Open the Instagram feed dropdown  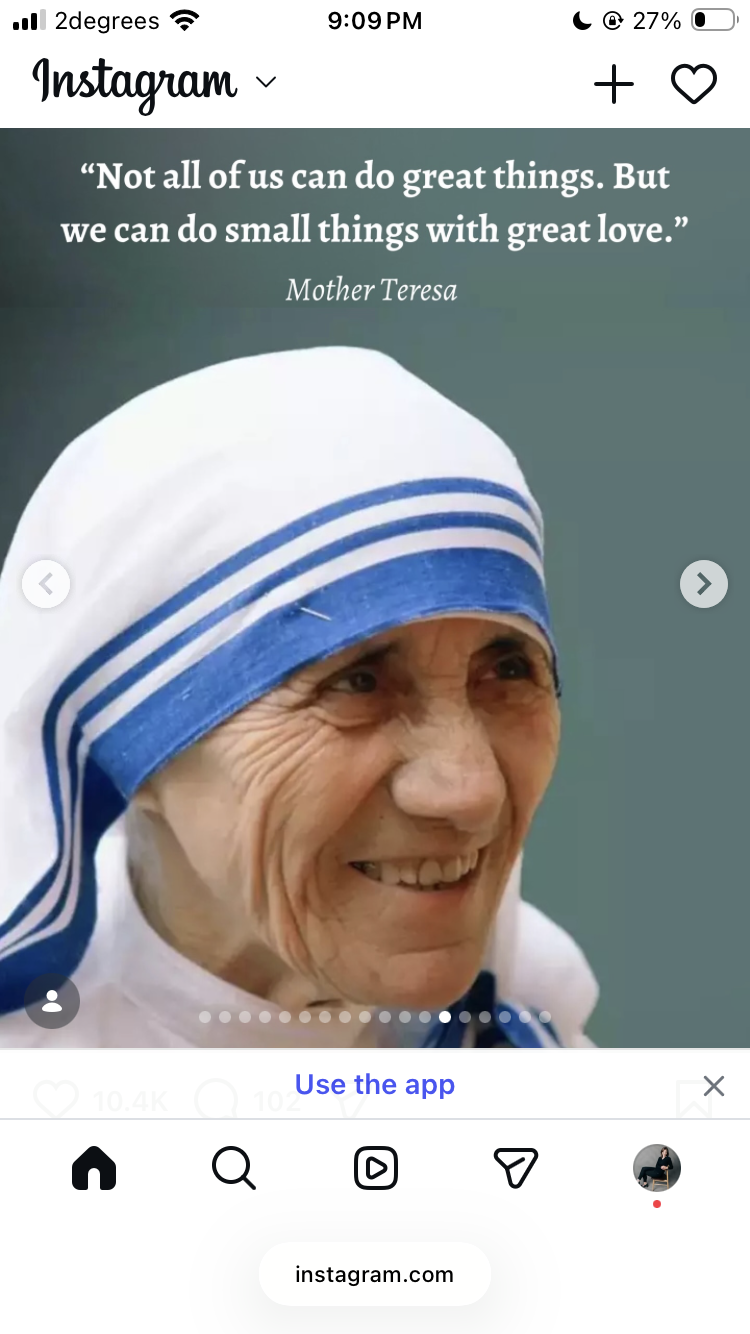[x=265, y=83]
